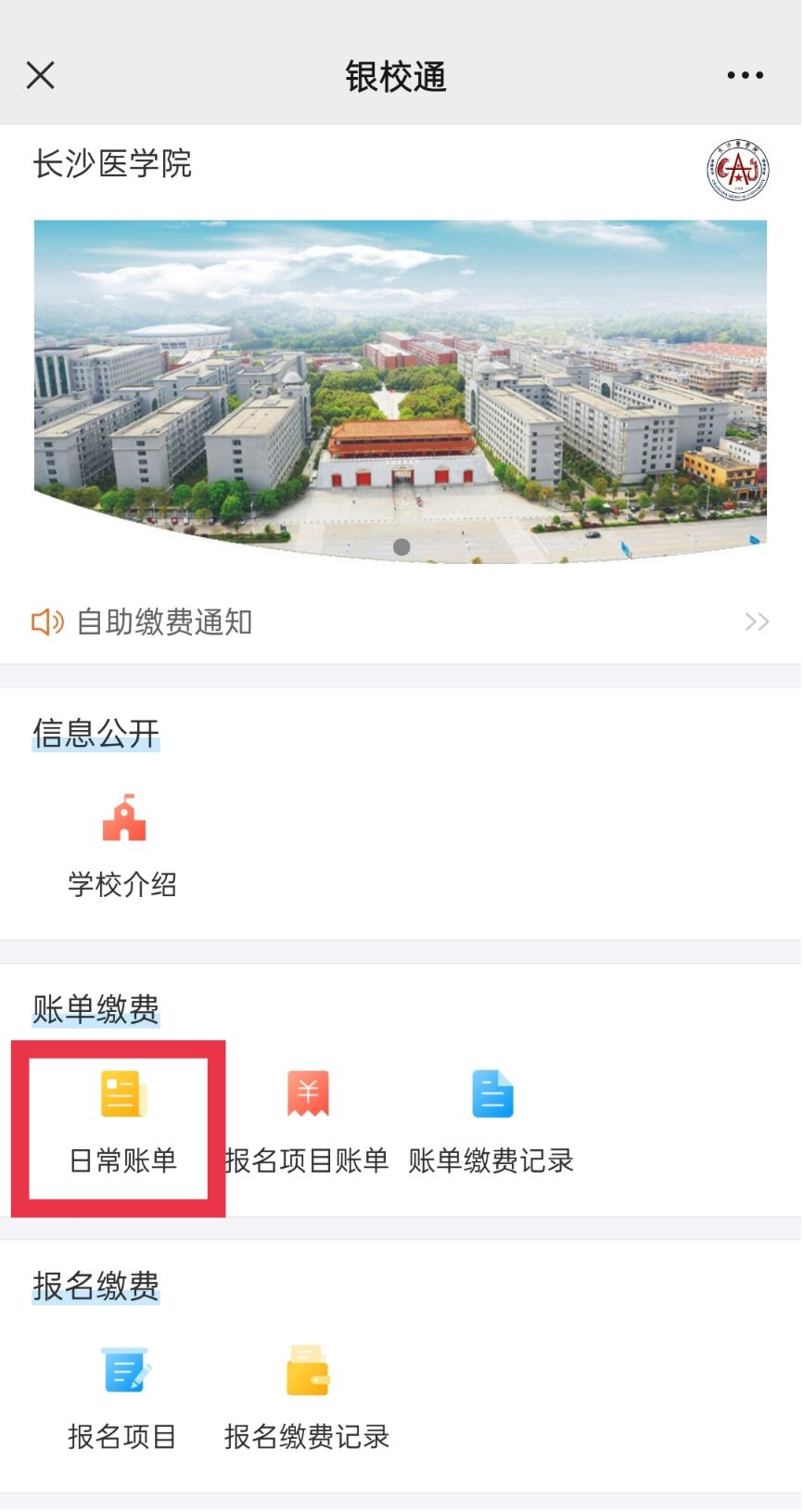Close the 银校通 page
The height and width of the screenshot is (1512, 803).
pos(41,75)
